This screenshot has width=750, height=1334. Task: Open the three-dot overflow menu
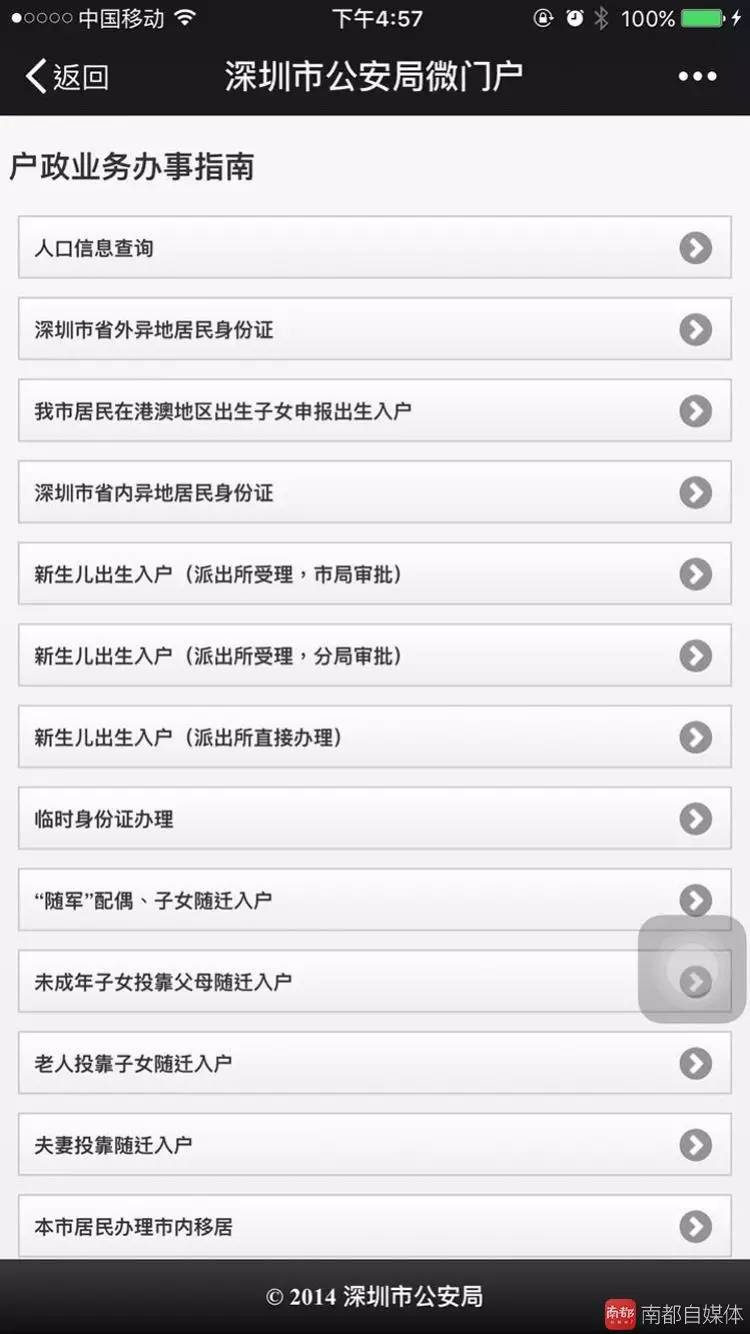point(697,77)
